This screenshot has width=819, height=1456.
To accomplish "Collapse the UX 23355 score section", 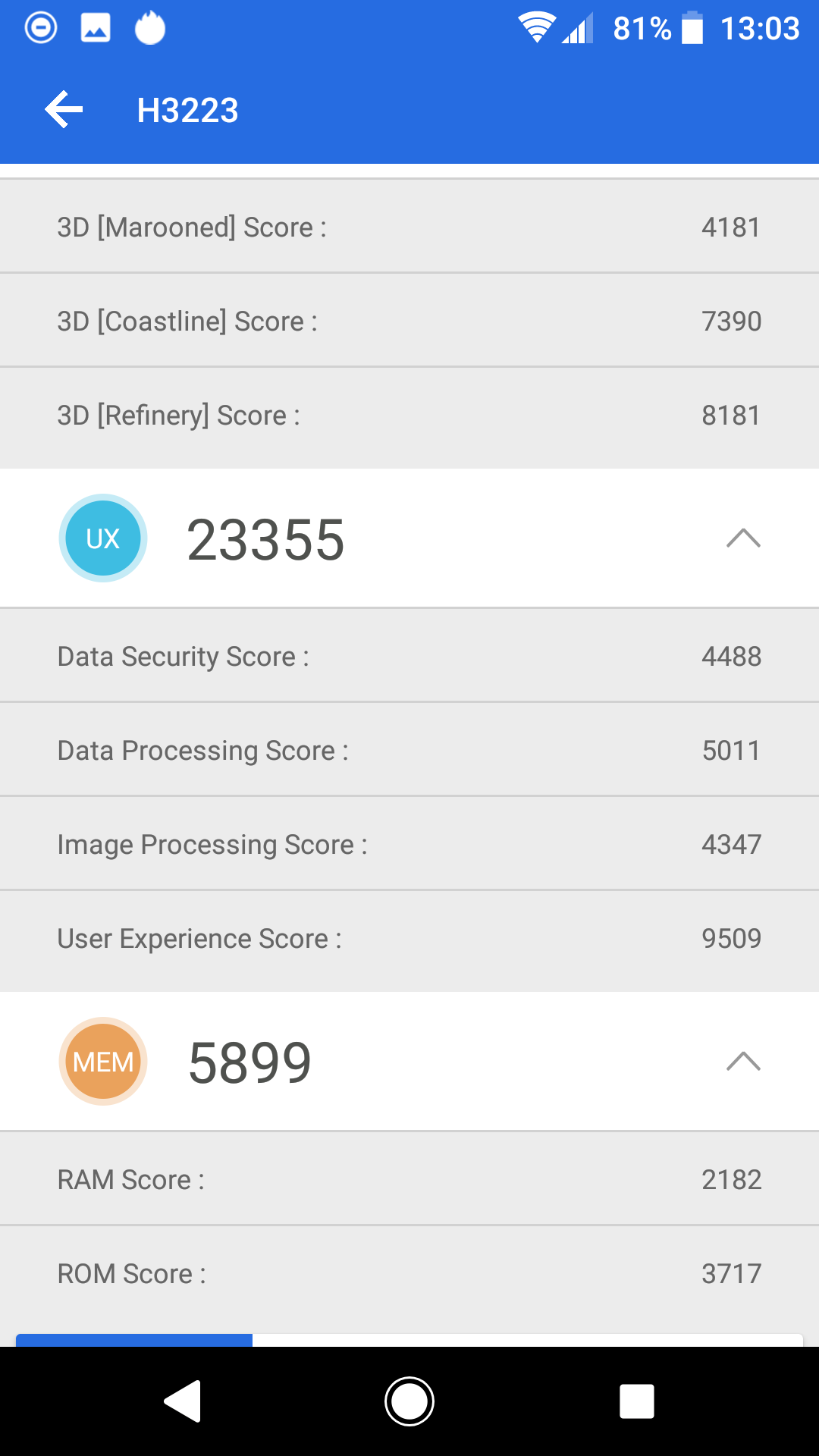I will (x=743, y=538).
